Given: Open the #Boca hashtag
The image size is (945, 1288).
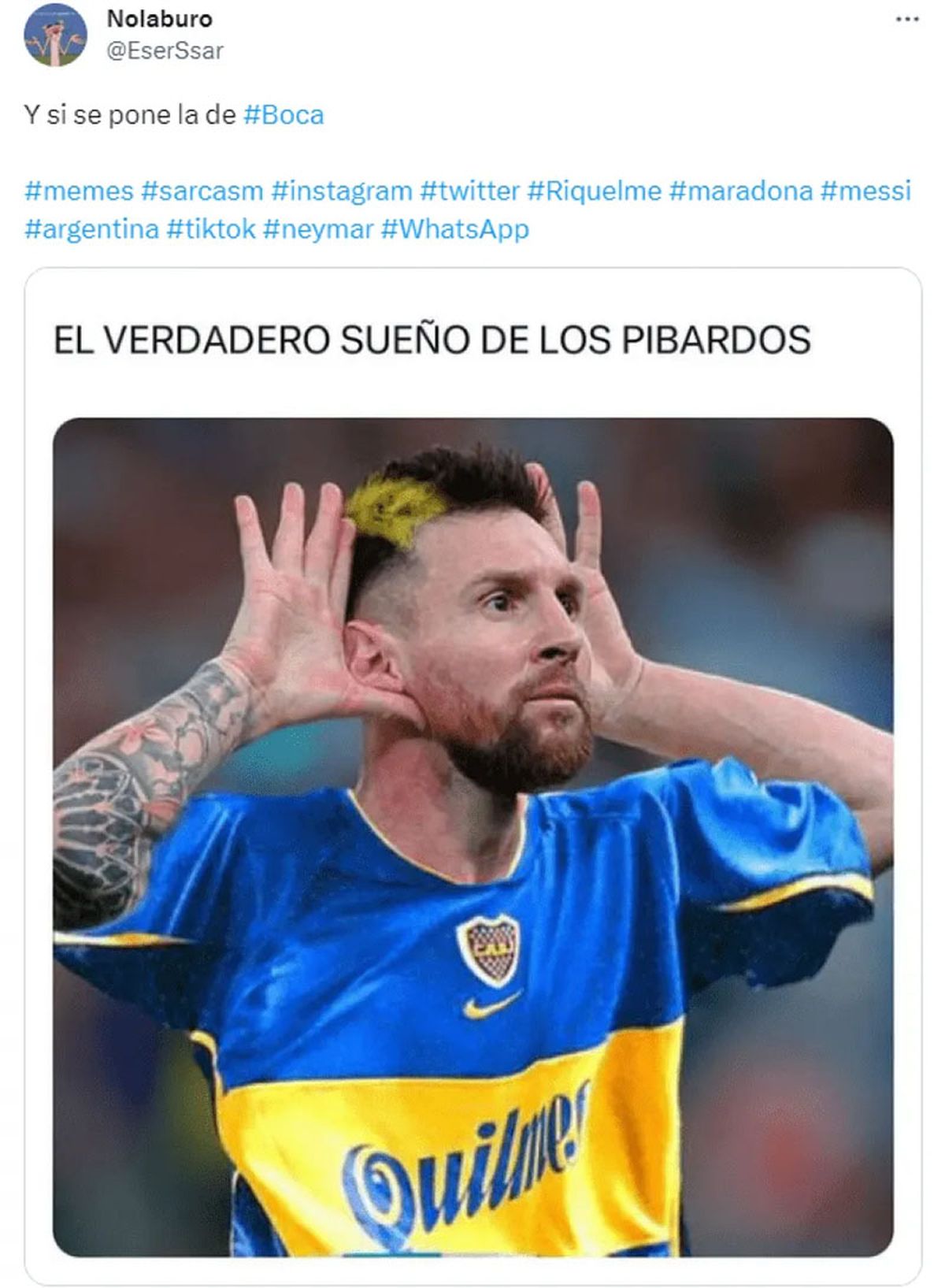Looking at the screenshot, I should (283, 115).
